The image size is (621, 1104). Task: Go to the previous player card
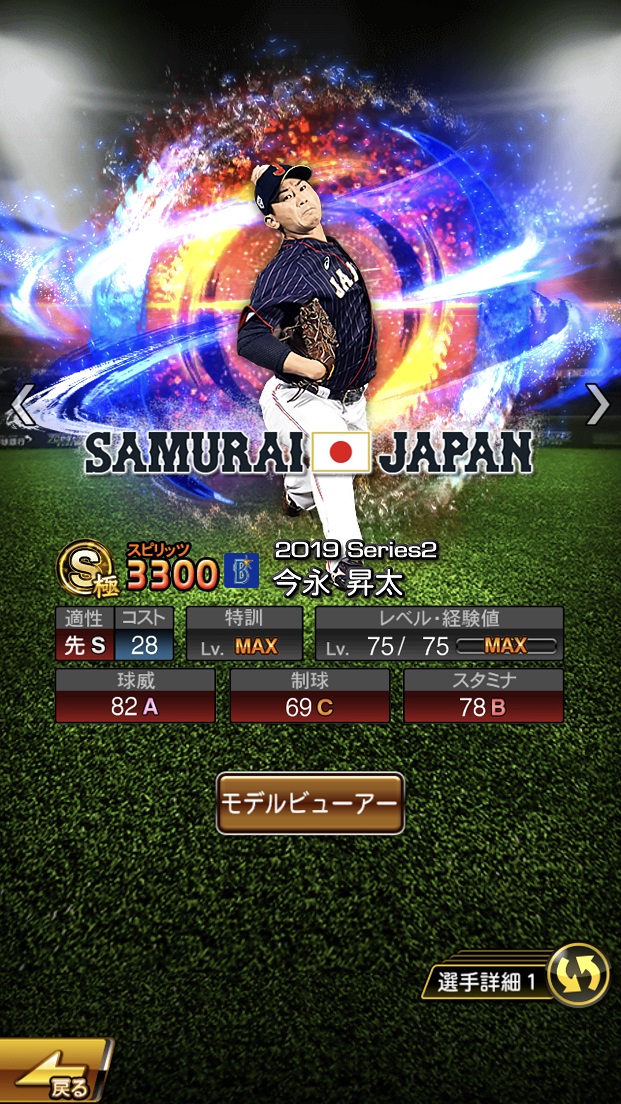pos(22,405)
